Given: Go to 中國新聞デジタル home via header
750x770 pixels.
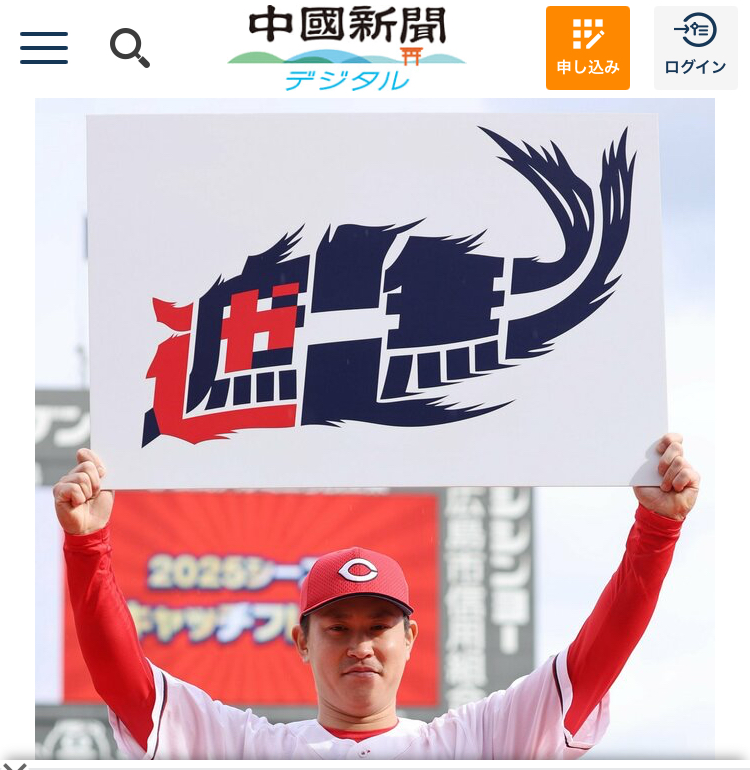Looking at the screenshot, I should coord(347,47).
